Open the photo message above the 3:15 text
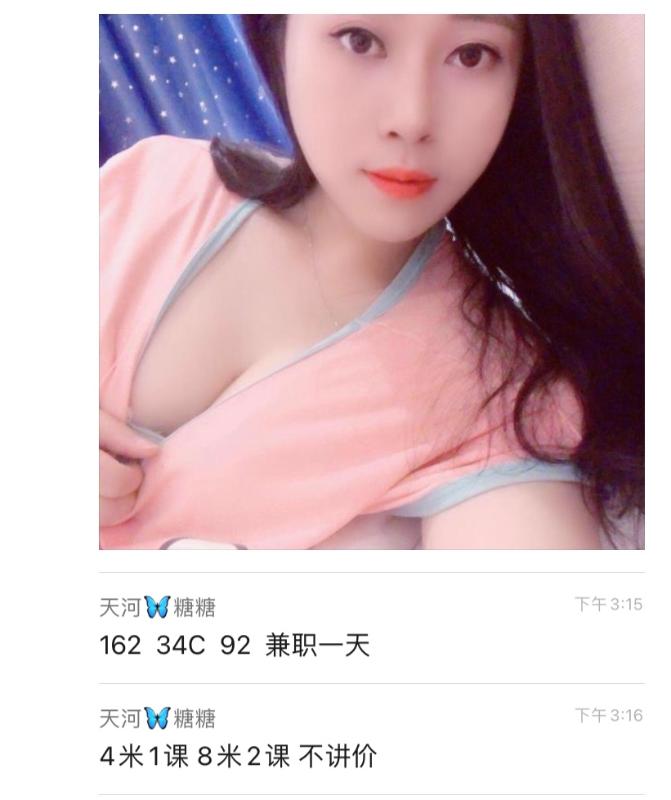 (371, 281)
